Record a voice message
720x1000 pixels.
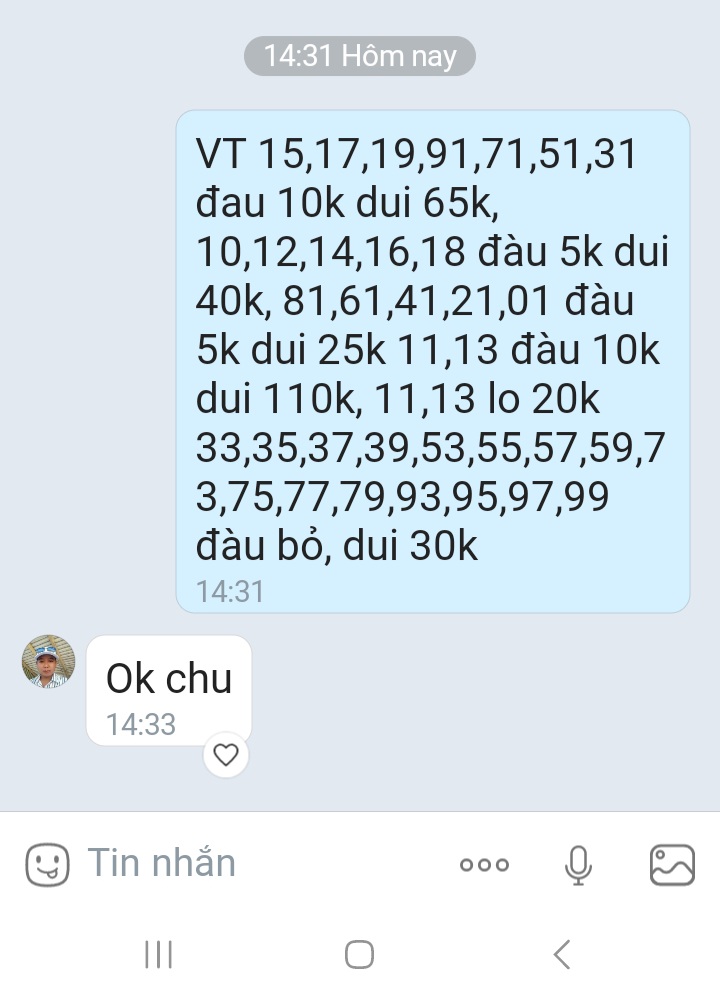tap(578, 865)
